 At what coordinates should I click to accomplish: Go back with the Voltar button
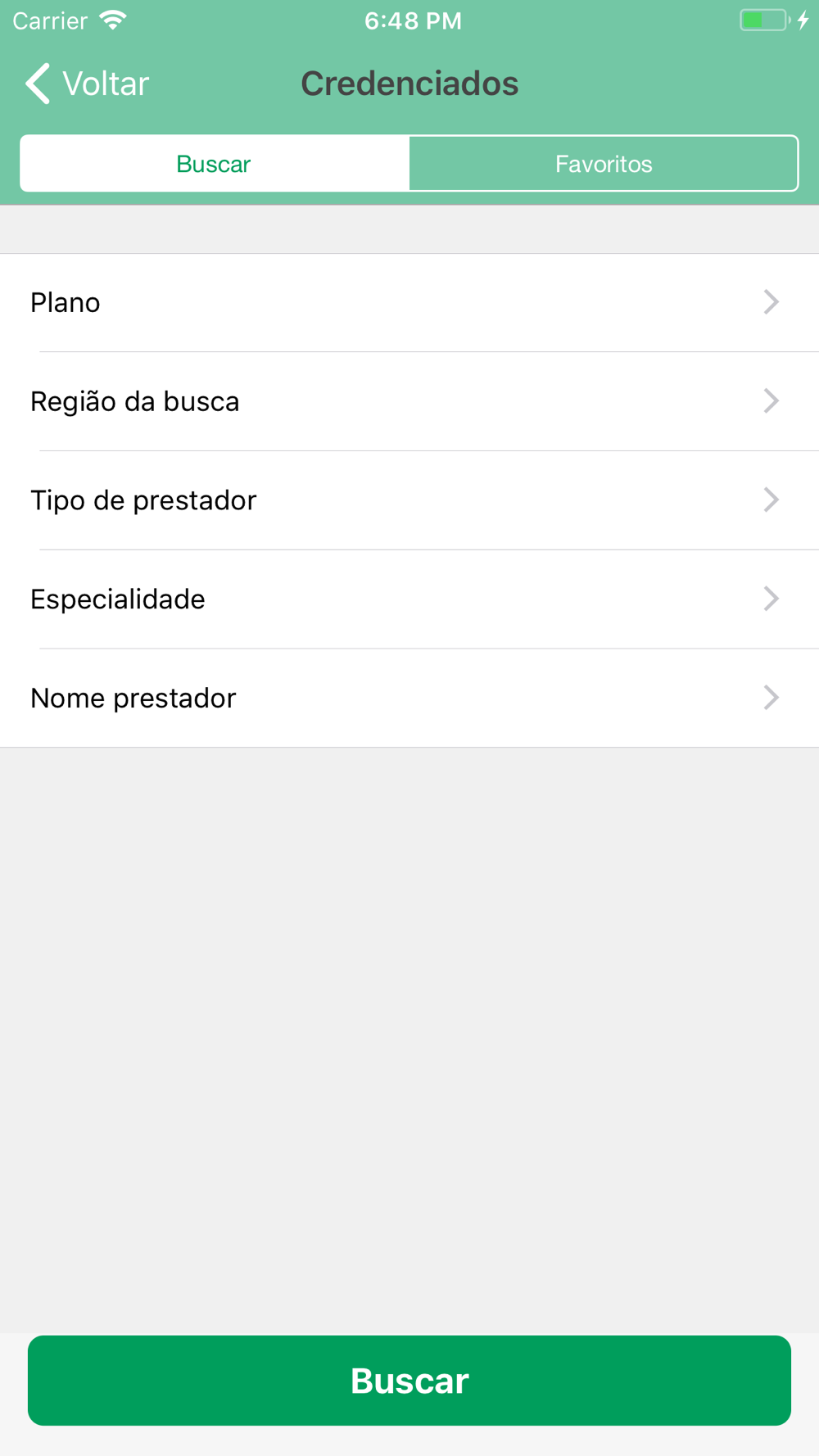tap(87, 84)
